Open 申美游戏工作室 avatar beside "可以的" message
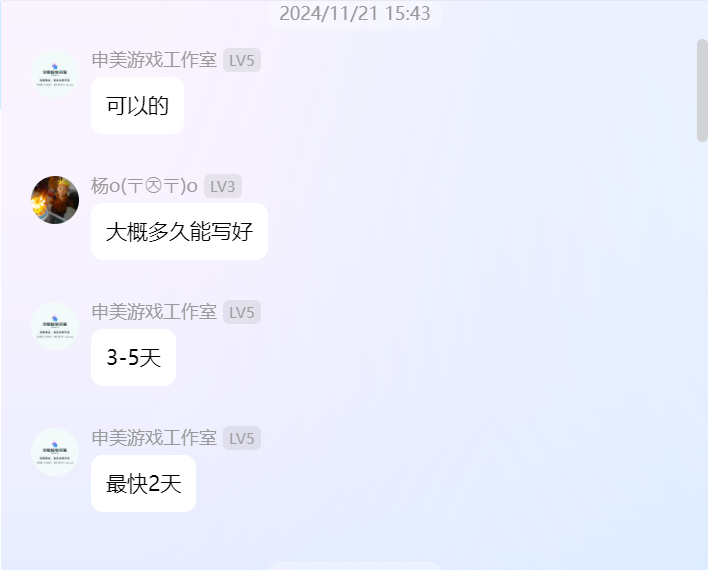The width and height of the screenshot is (708, 570). tap(55, 75)
